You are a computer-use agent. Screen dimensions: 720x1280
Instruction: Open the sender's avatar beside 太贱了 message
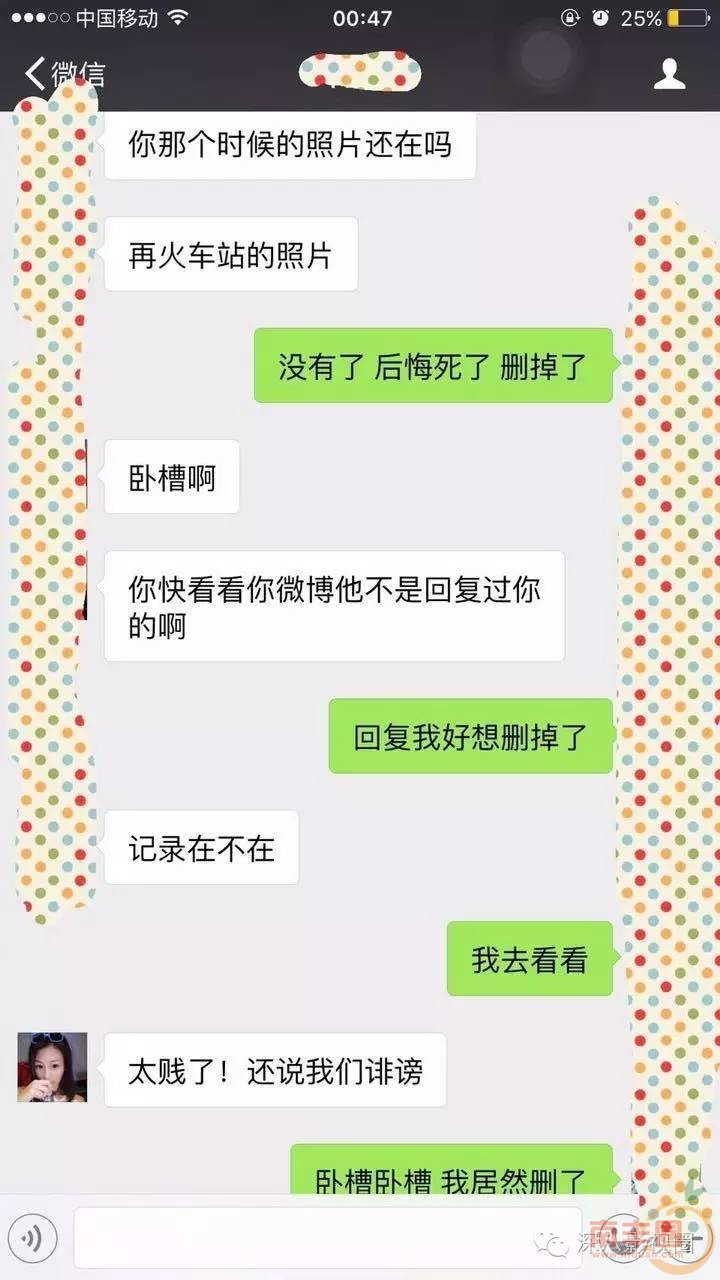coord(52,1068)
